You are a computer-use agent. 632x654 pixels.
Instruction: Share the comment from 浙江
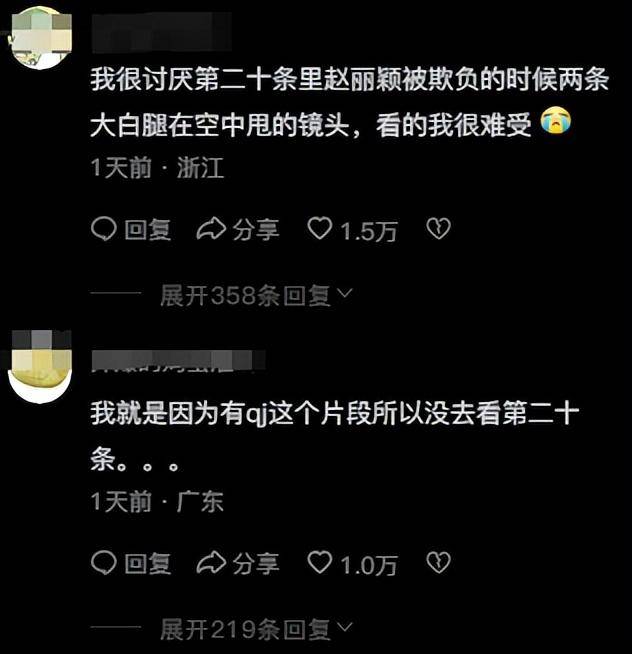pyautogui.click(x=237, y=230)
